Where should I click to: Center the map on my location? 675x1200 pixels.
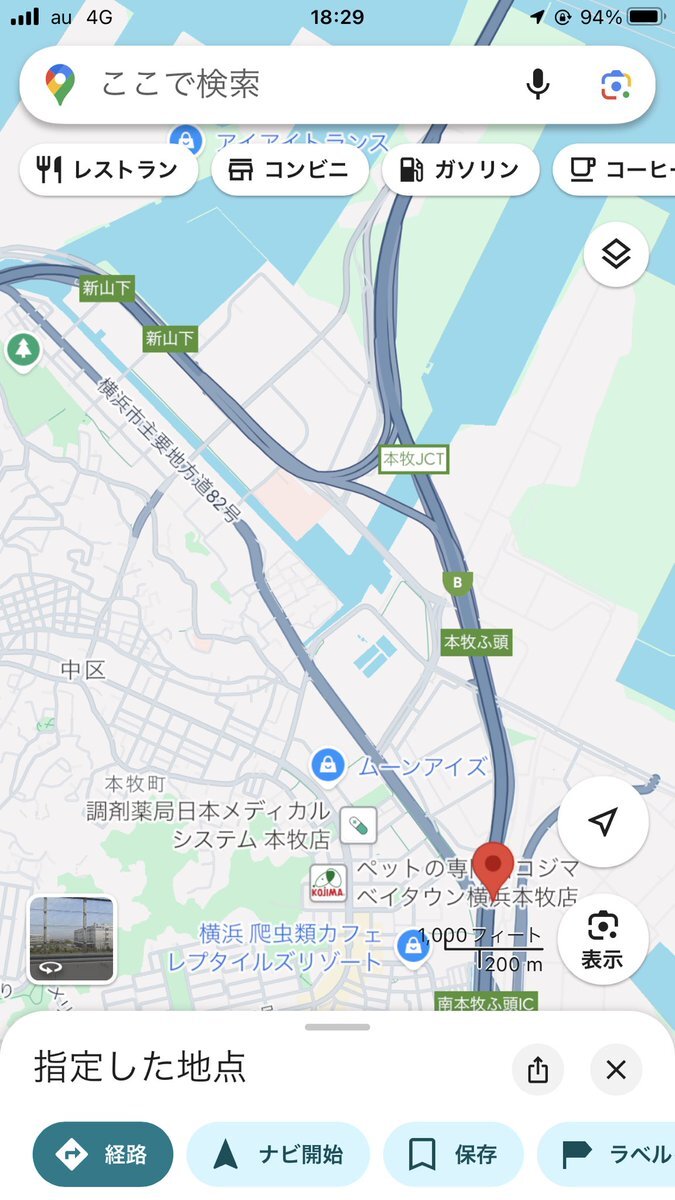[603, 822]
